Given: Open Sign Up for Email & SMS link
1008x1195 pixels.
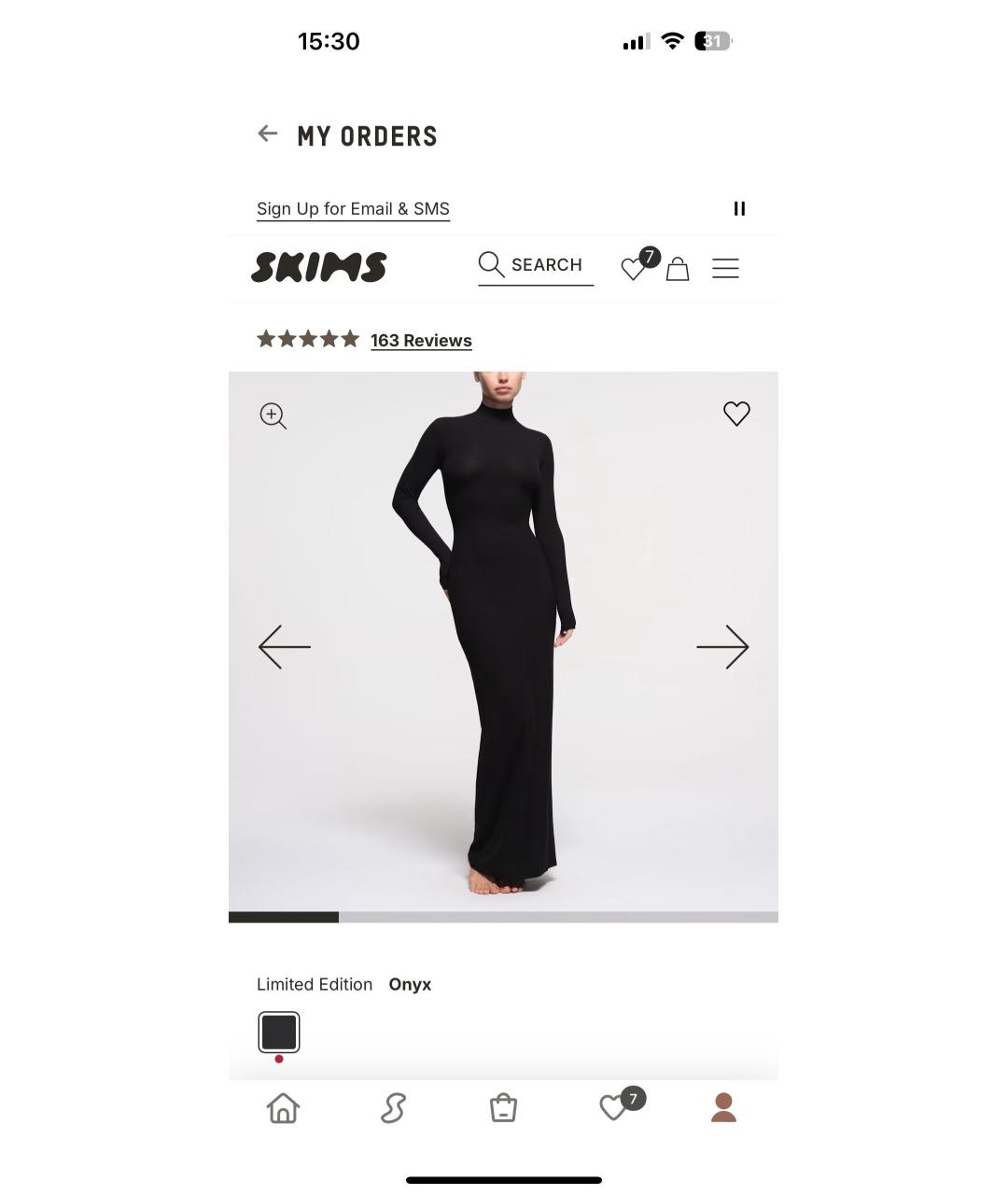Looking at the screenshot, I should (x=353, y=209).
